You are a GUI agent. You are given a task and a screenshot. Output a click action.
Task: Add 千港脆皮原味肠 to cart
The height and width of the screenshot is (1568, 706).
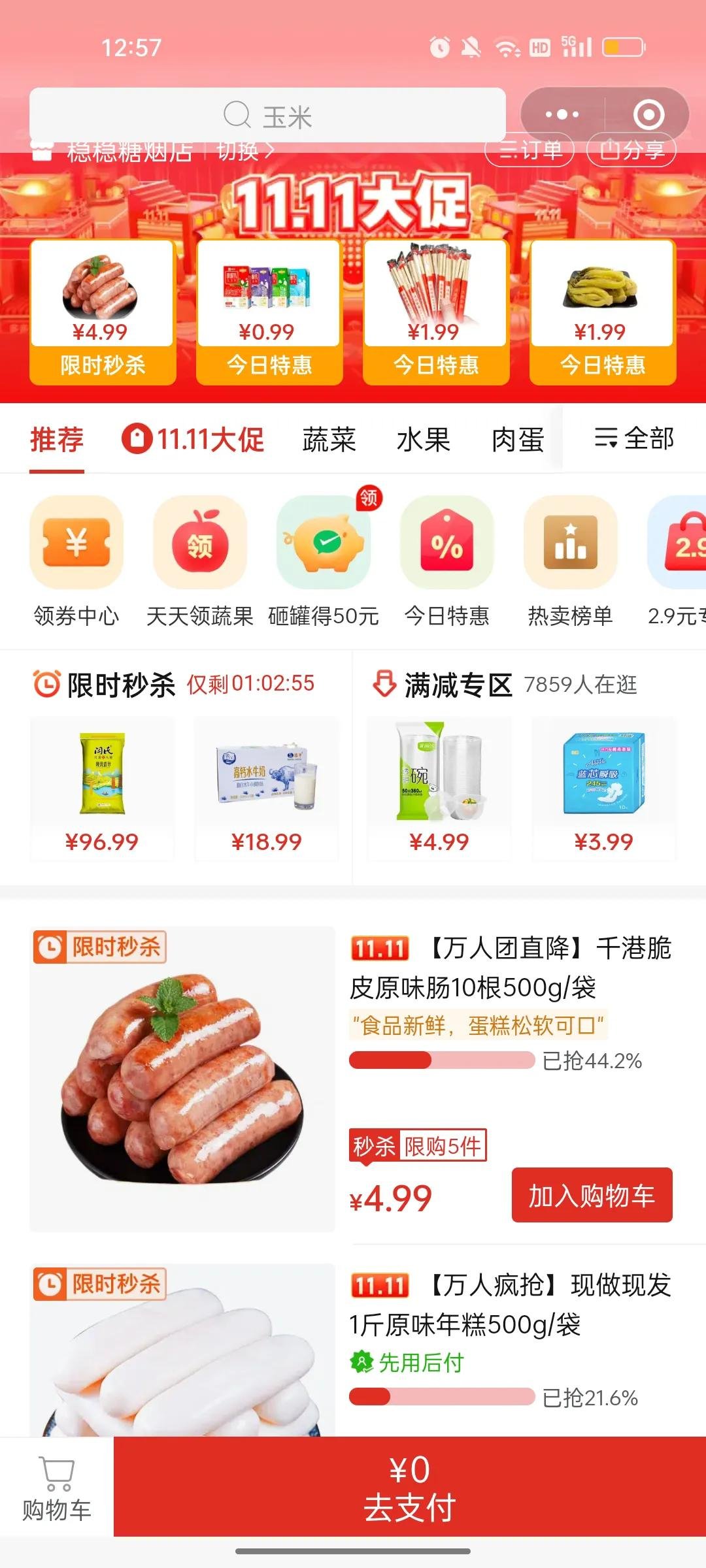pyautogui.click(x=592, y=1195)
